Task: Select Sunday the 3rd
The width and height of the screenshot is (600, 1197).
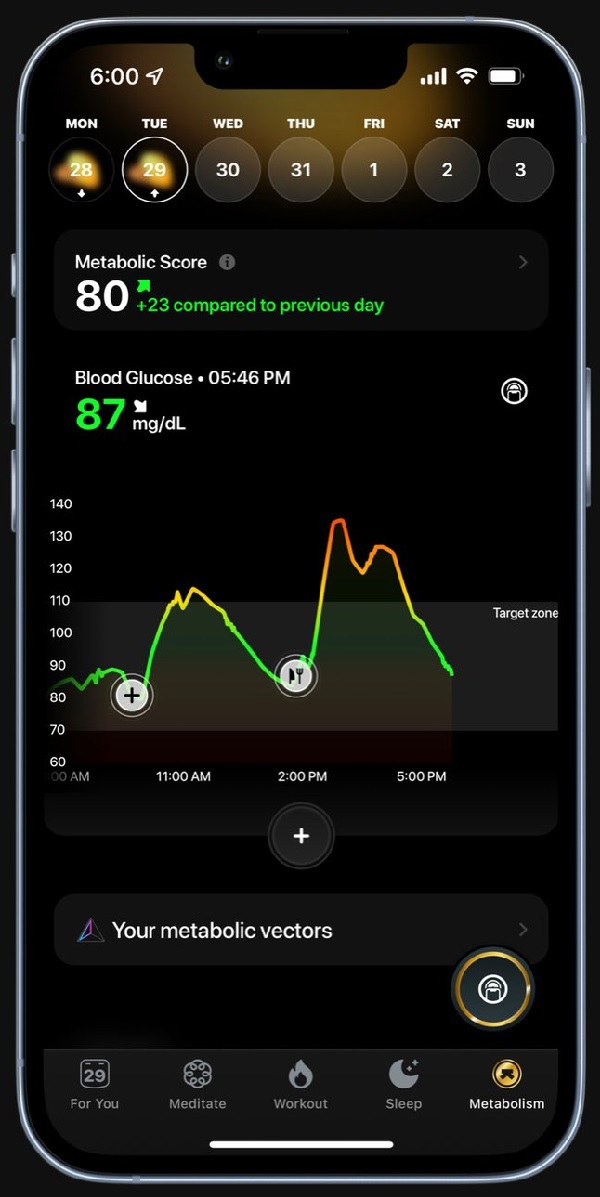Action: coord(520,170)
